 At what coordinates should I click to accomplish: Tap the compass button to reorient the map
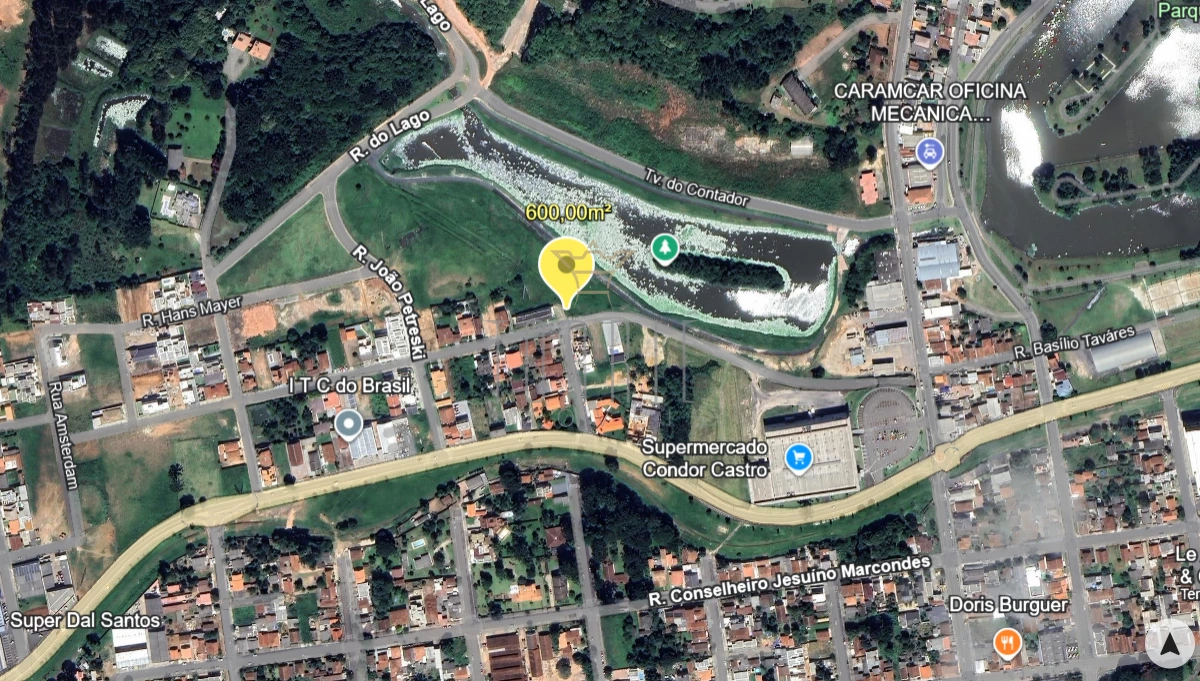click(1169, 642)
